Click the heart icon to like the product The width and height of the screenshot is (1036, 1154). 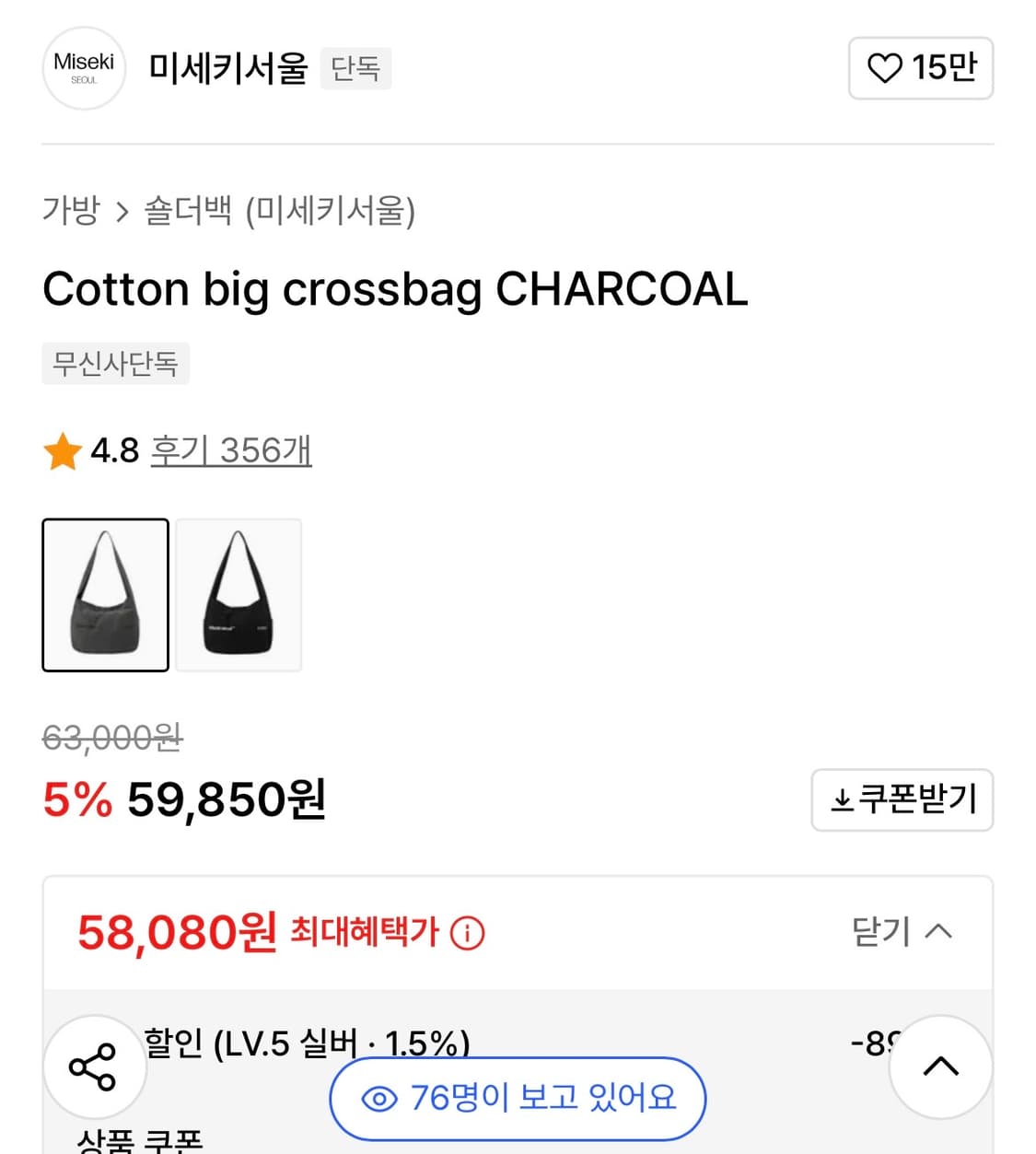pyautogui.click(x=886, y=68)
